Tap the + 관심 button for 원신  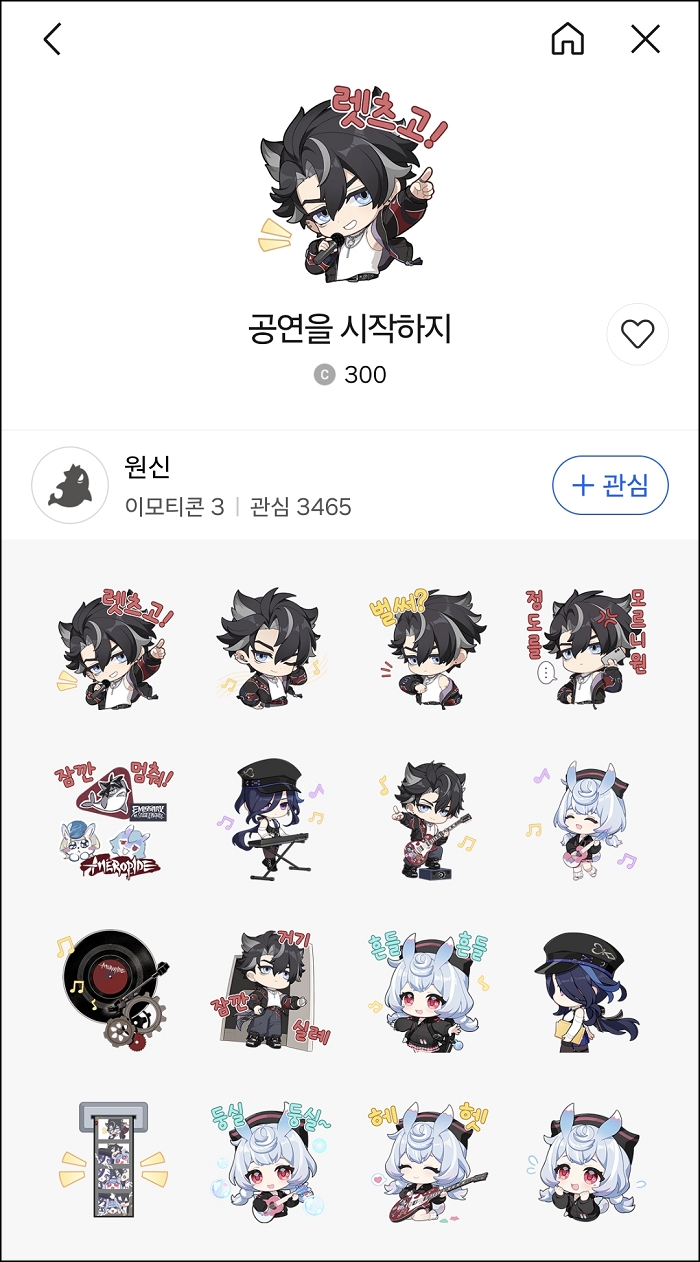(x=610, y=486)
